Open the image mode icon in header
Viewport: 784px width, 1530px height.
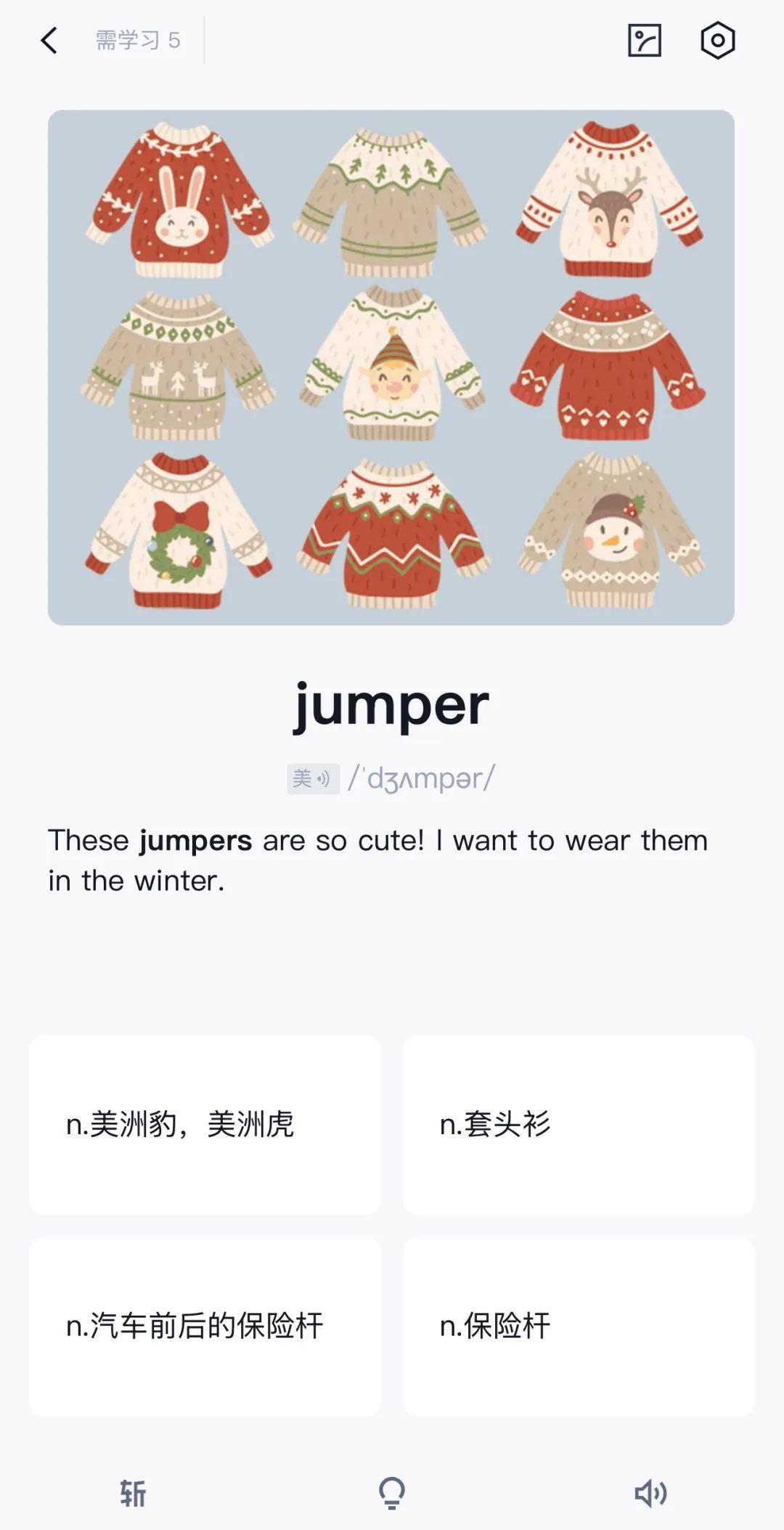[645, 41]
